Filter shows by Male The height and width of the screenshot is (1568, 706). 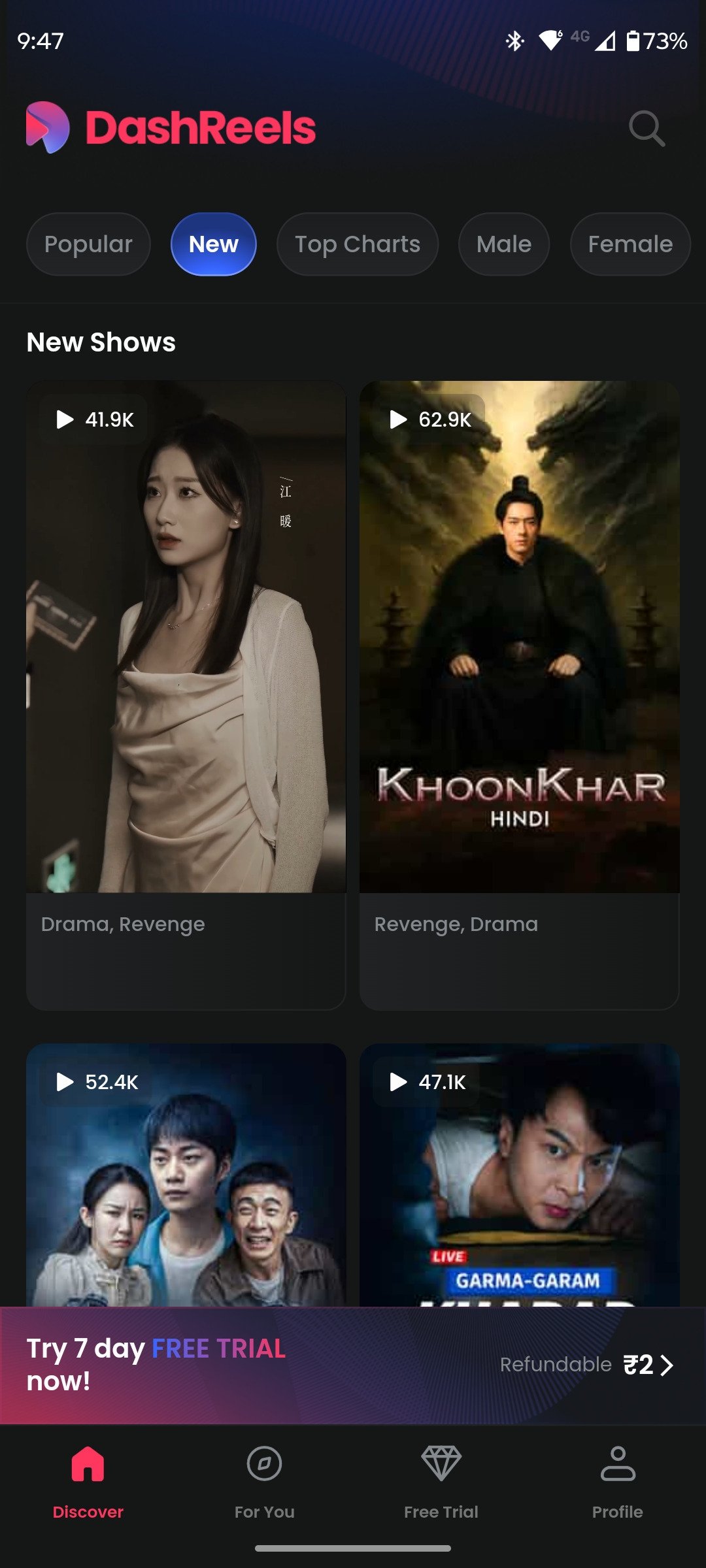503,244
